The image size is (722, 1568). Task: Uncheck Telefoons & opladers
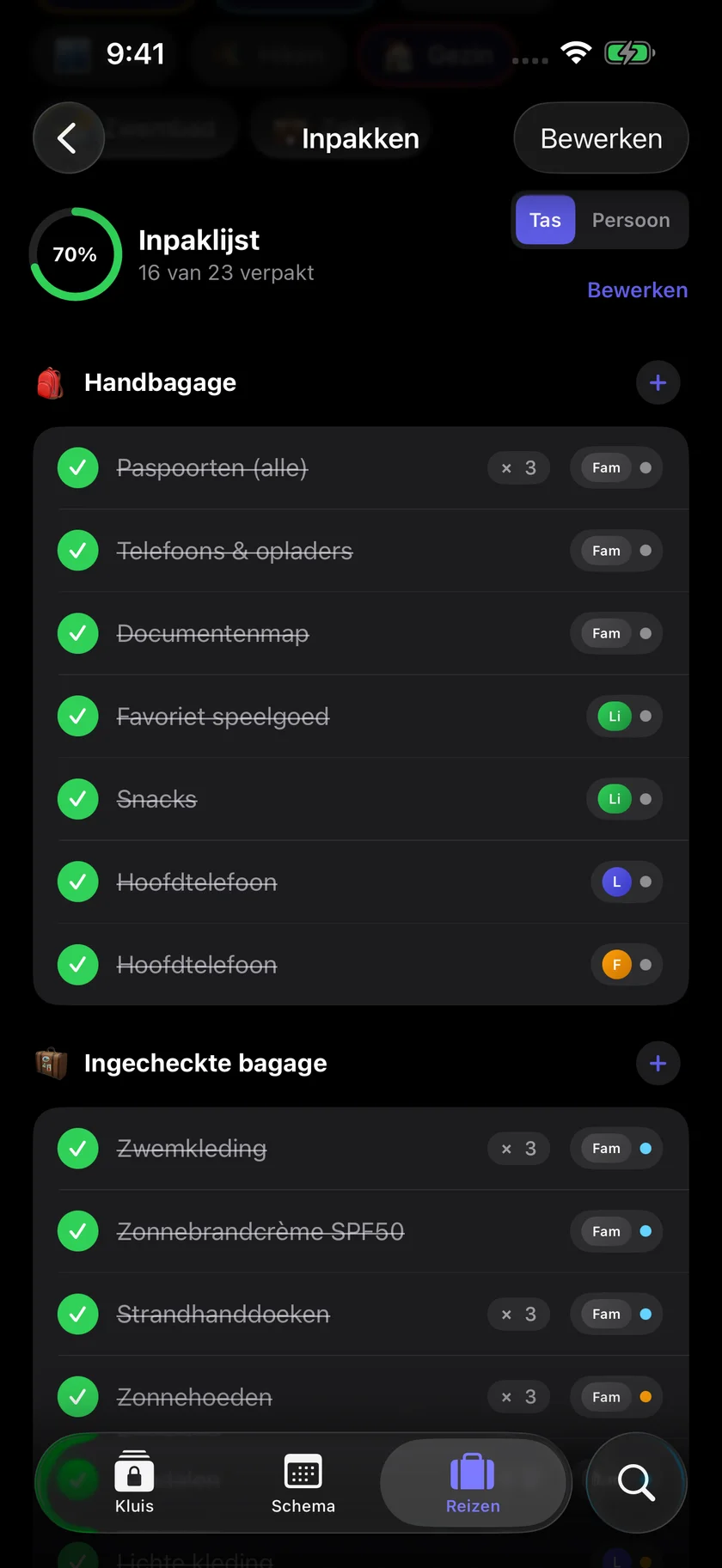pos(78,551)
